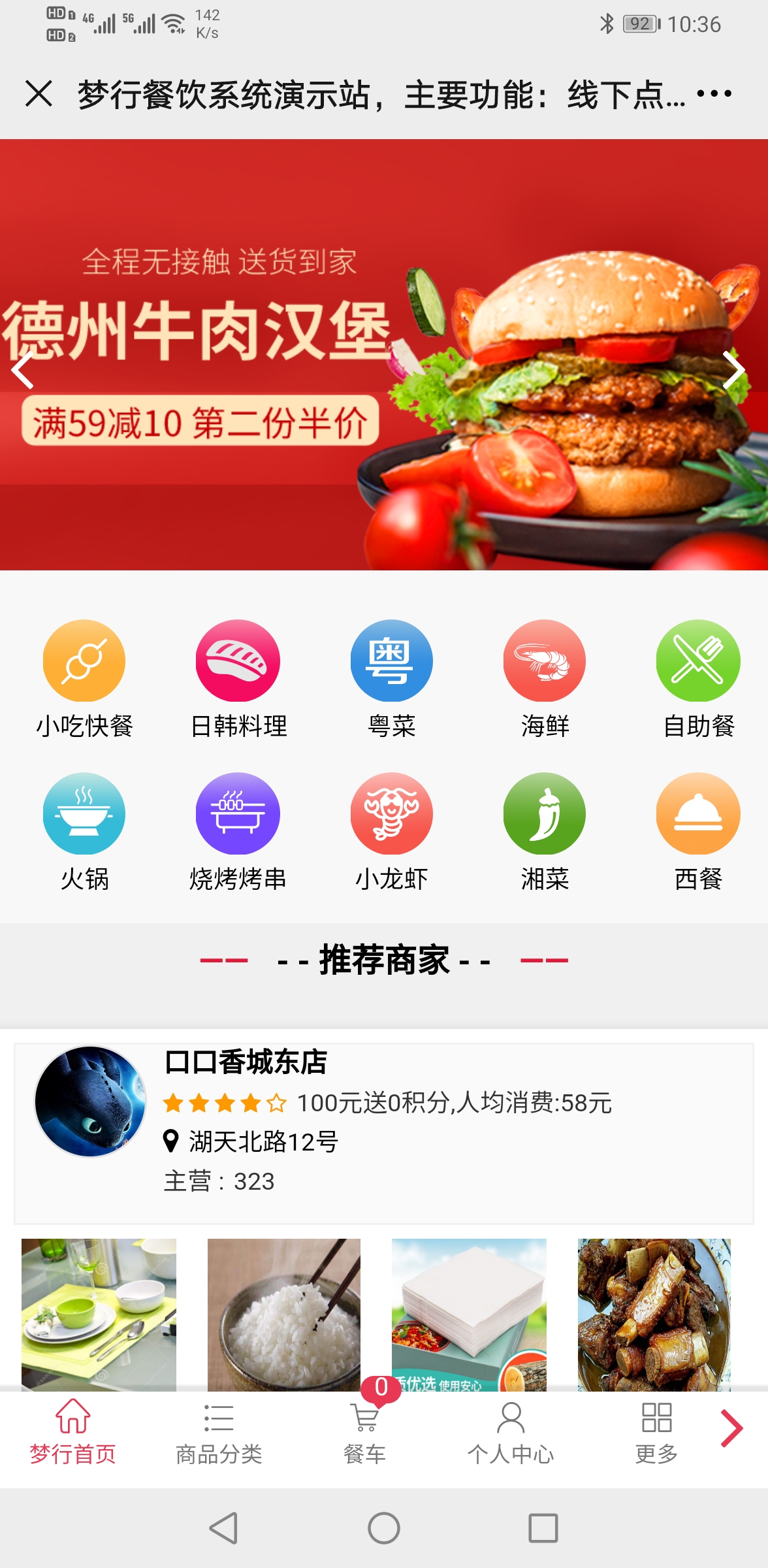Tap the system back button
Screen dimensions: 768x1568
click(x=223, y=1528)
